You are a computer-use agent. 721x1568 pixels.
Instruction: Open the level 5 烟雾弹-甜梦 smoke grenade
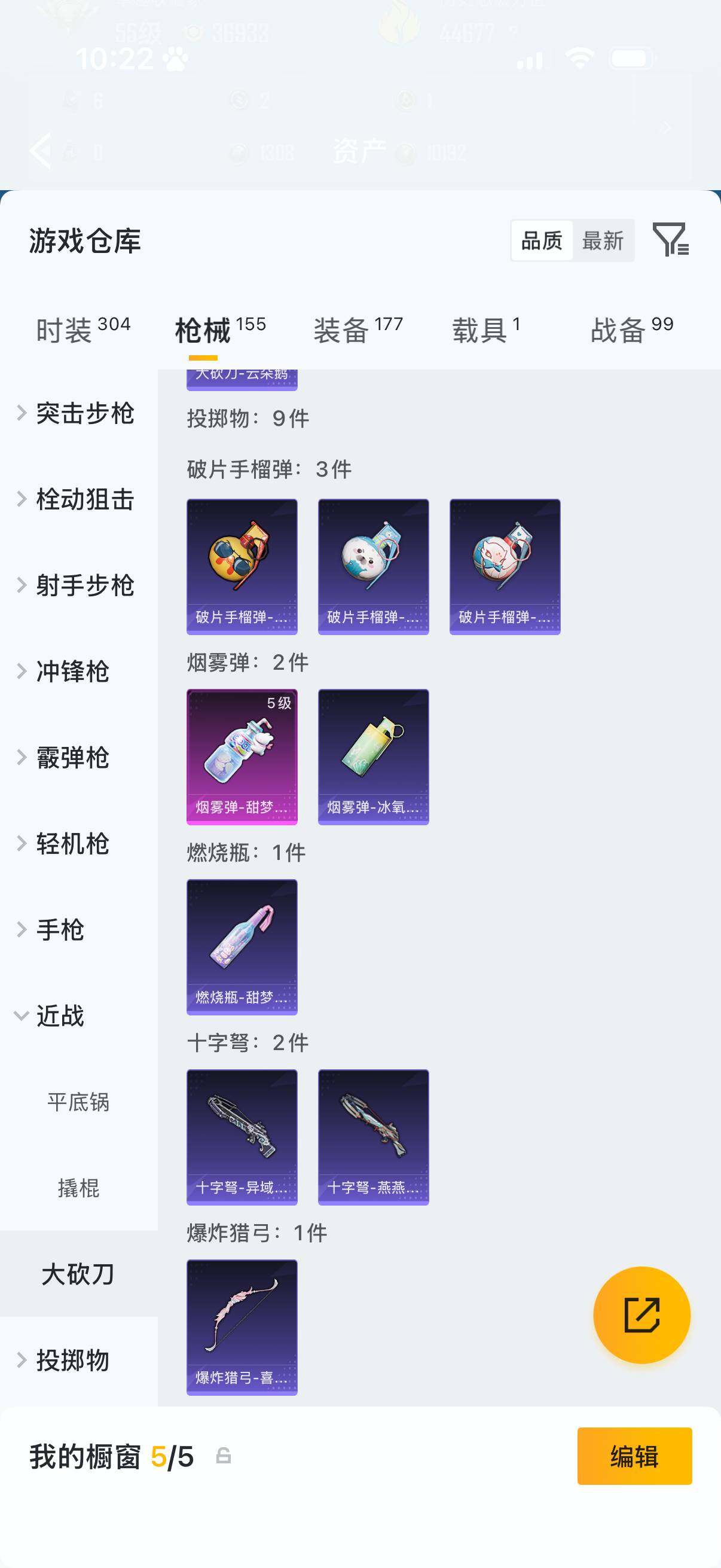tap(242, 756)
